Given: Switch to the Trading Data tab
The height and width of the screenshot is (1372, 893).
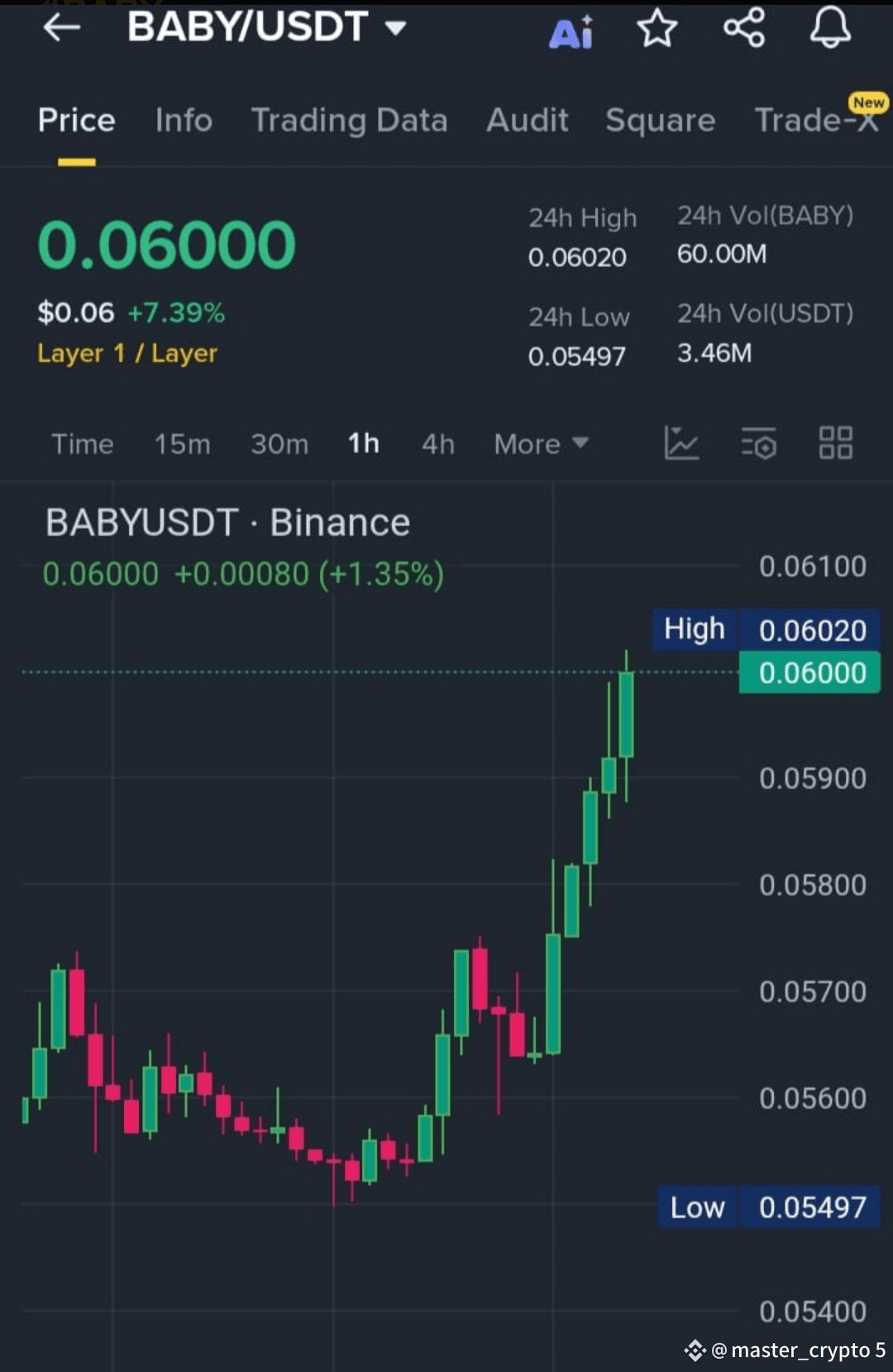Looking at the screenshot, I should [349, 121].
